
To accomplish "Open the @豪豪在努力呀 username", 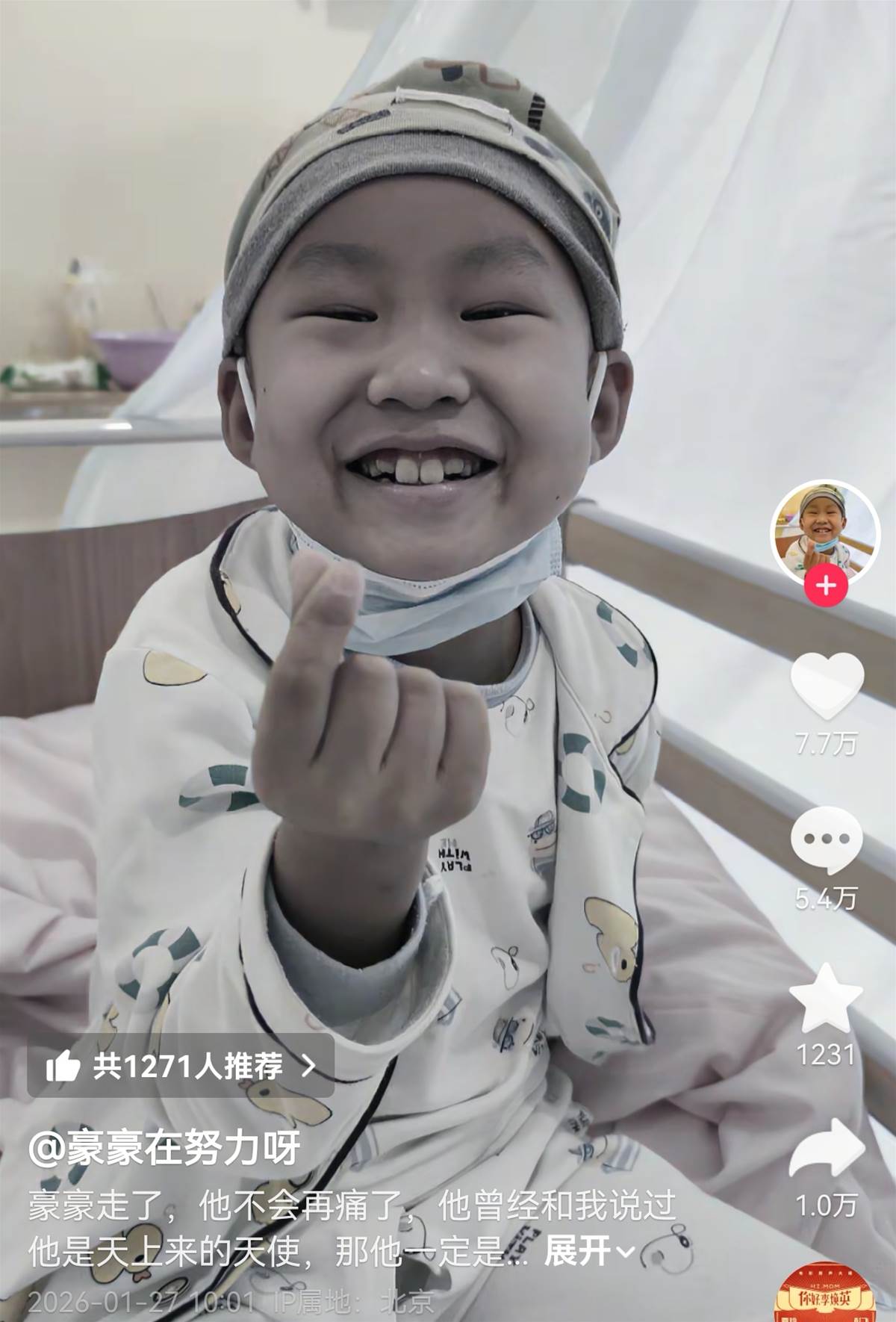I will (x=164, y=1149).
